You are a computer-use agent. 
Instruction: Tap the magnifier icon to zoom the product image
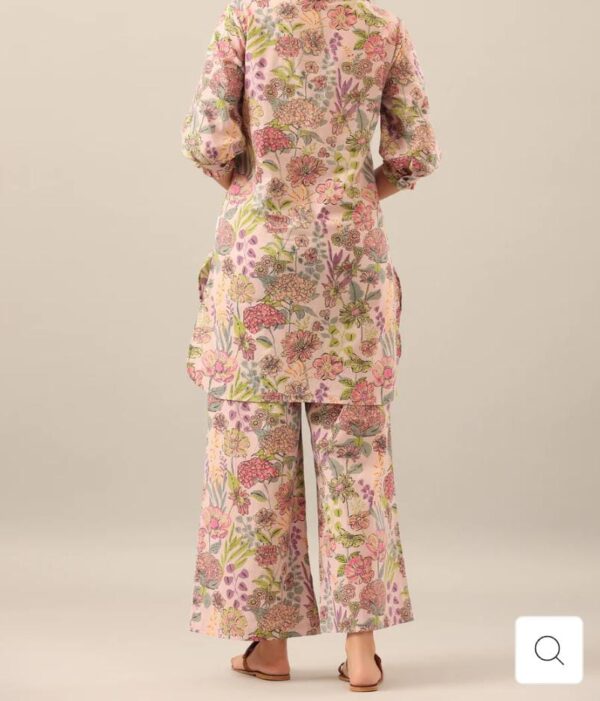[549, 650]
